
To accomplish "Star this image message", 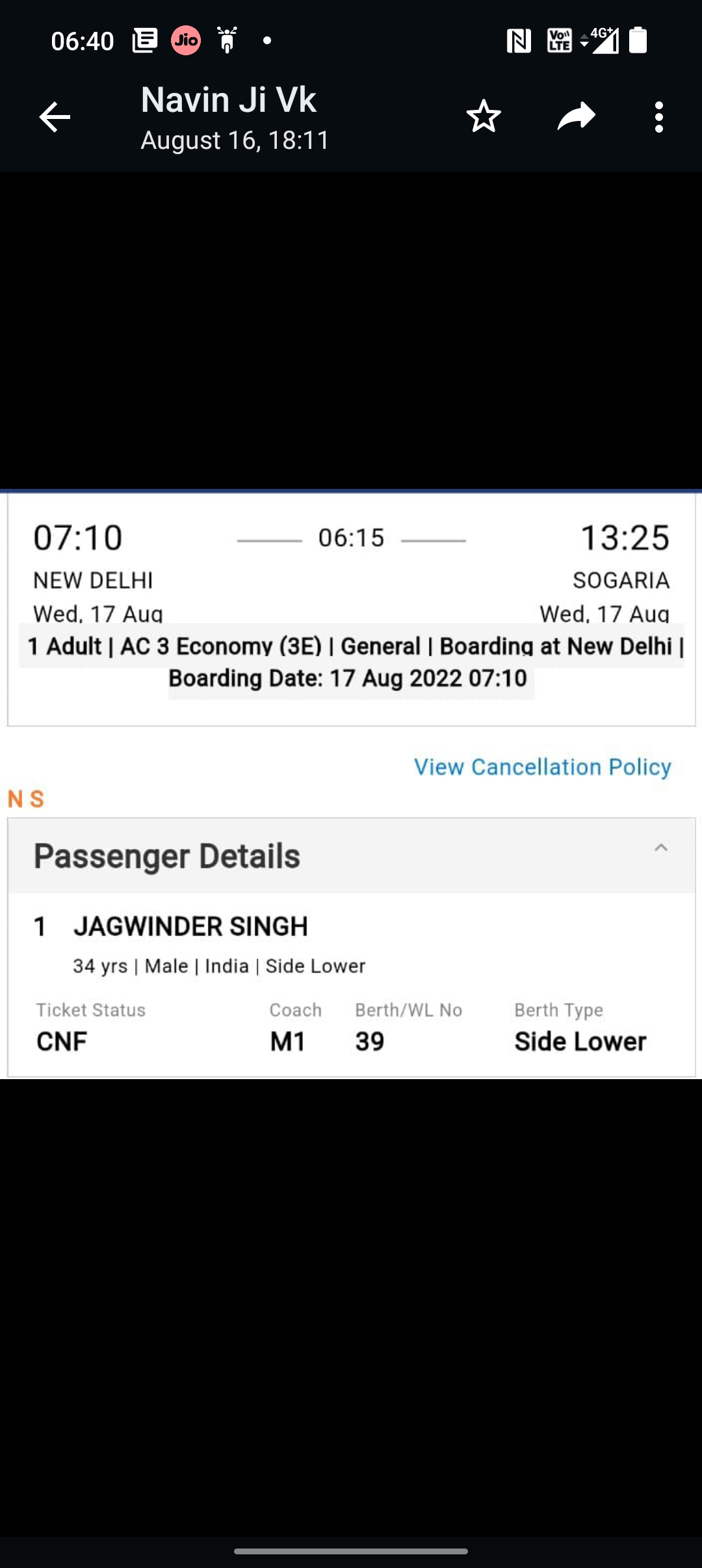I will [x=484, y=117].
